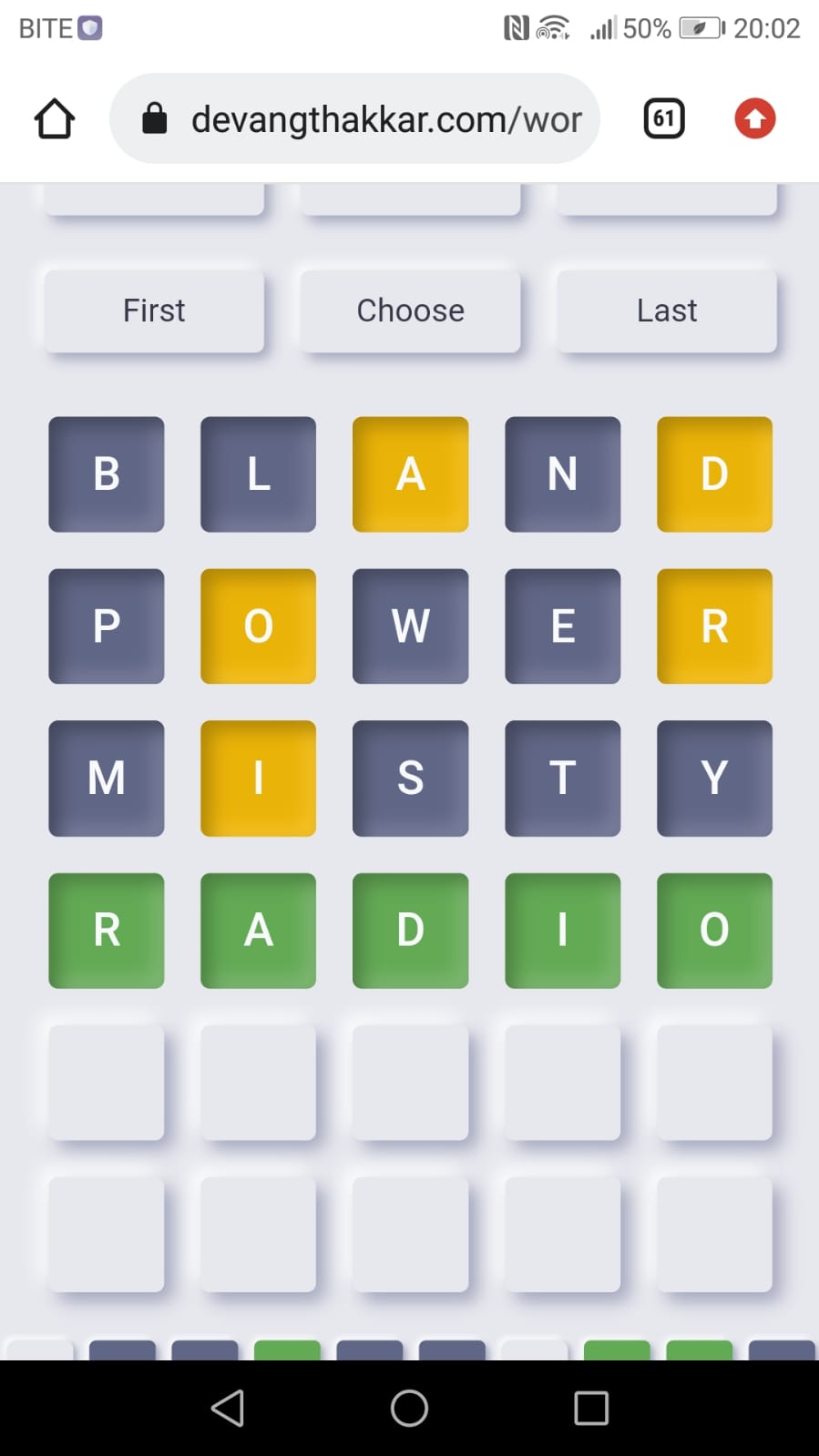
Task: Open the browser tab switcher
Action: 663,118
